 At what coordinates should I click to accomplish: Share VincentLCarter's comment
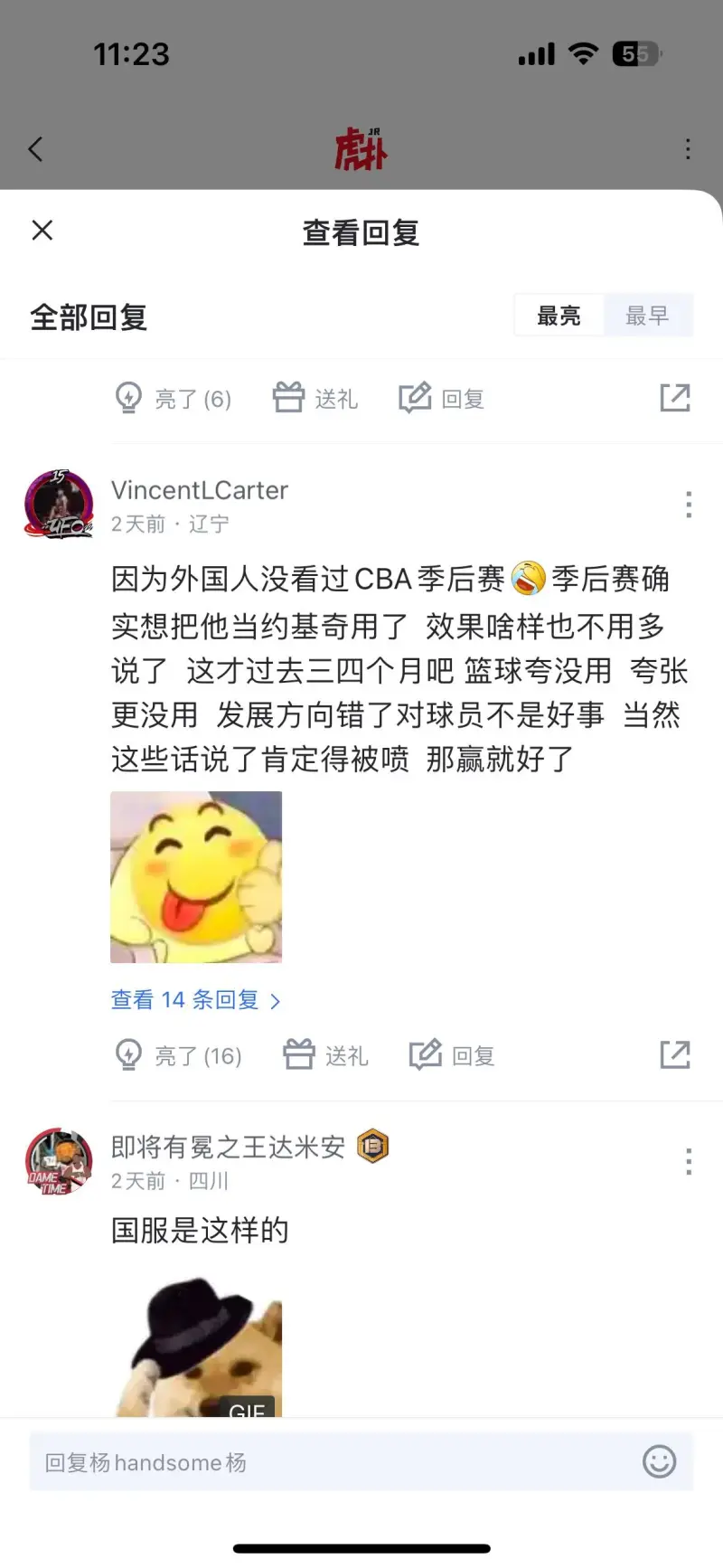[x=674, y=1054]
